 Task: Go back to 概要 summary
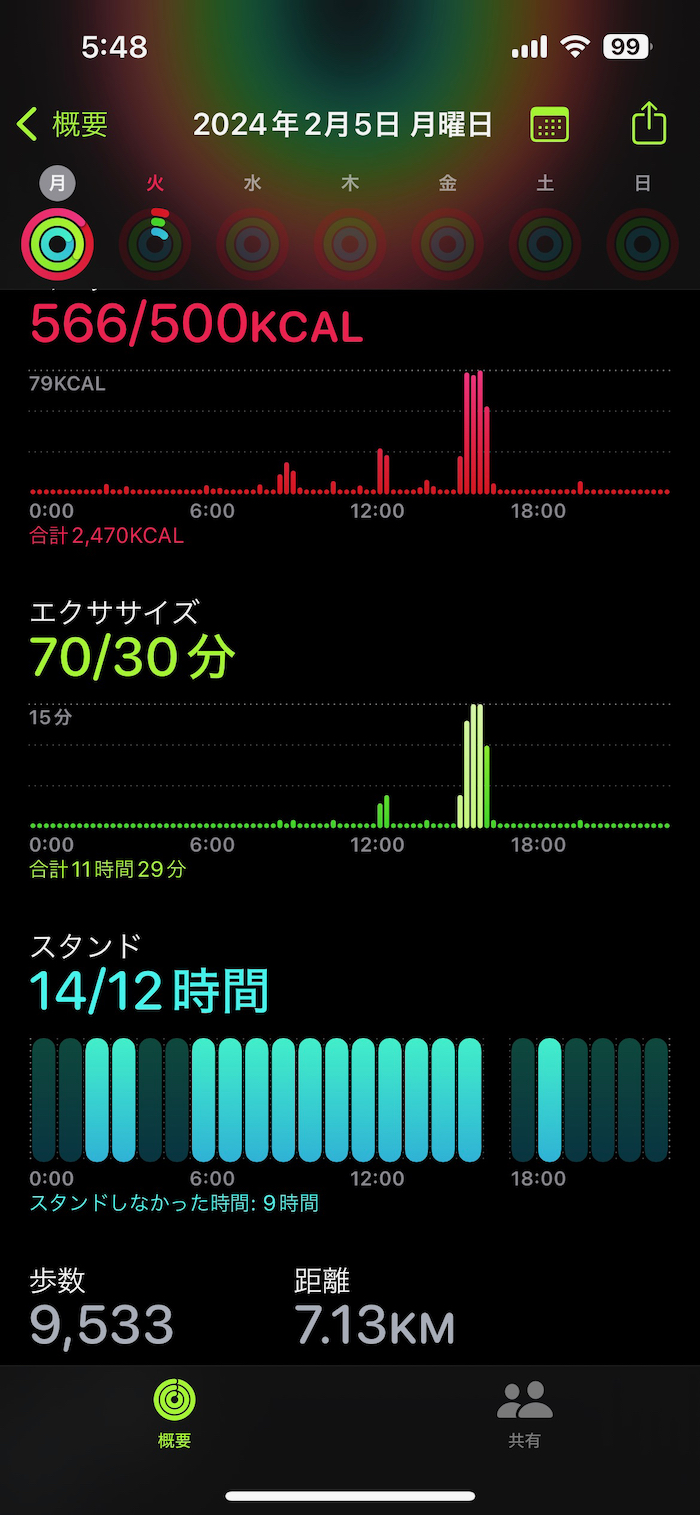point(62,125)
